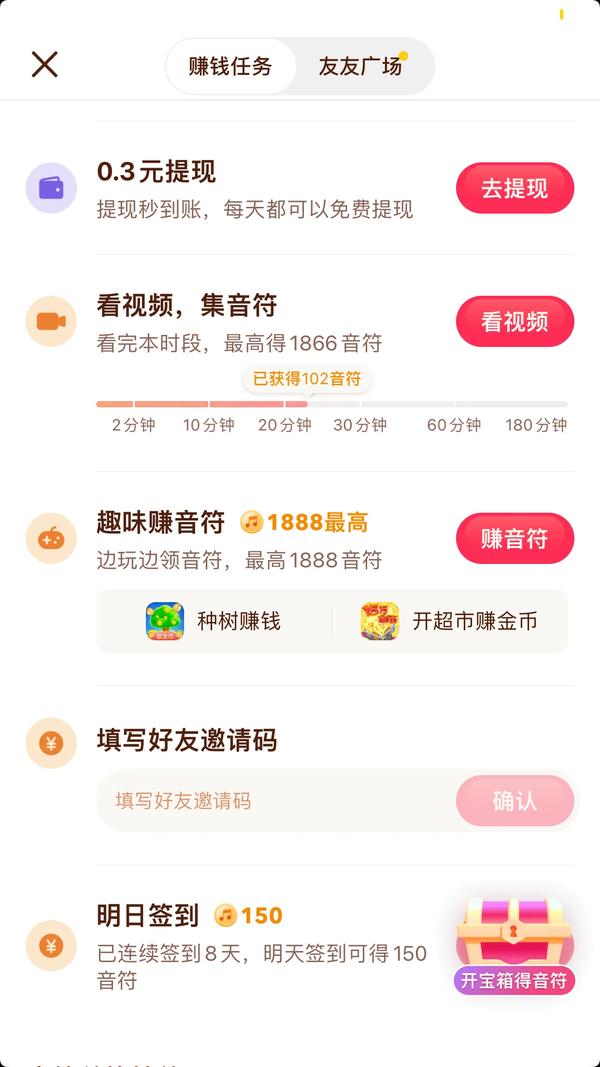Tap the 赚音符 button

[515, 538]
